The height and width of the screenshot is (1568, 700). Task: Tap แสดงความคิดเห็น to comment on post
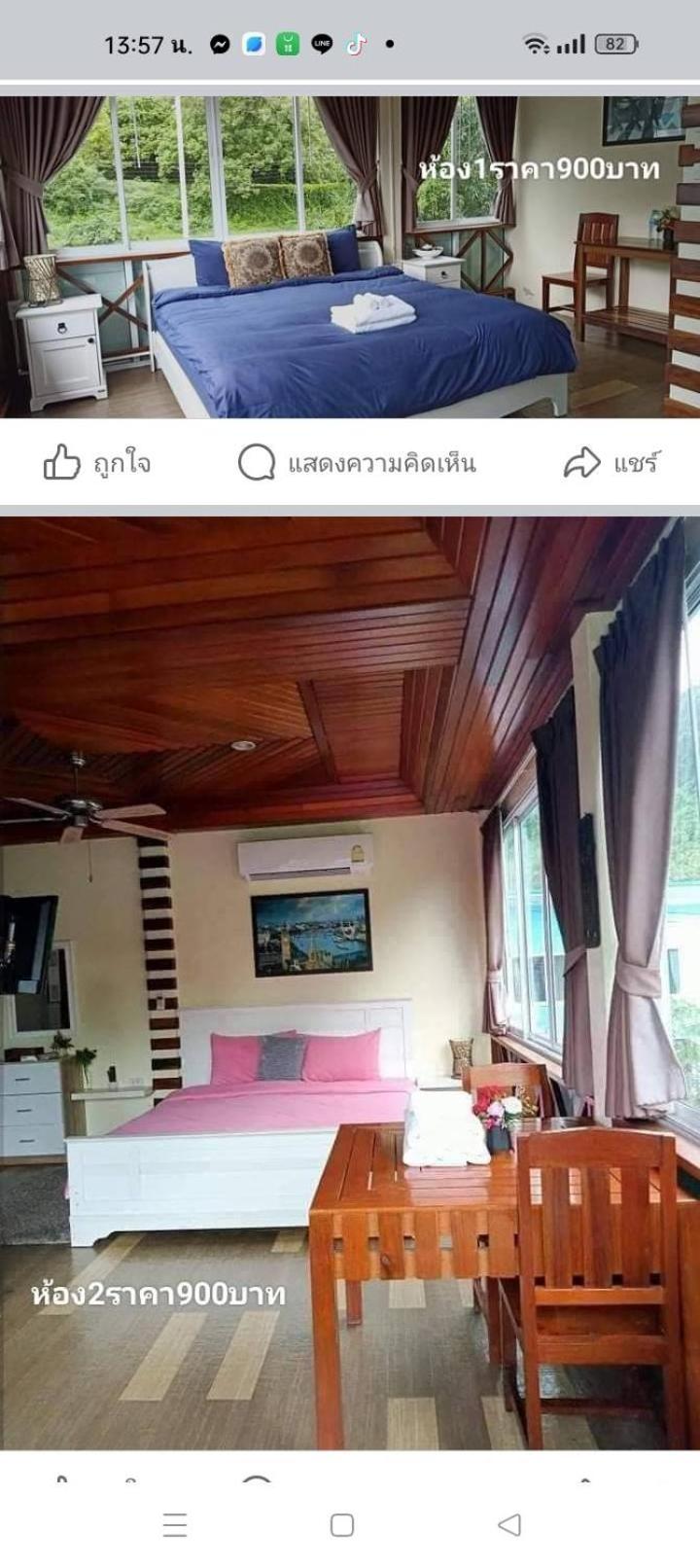[x=357, y=463]
